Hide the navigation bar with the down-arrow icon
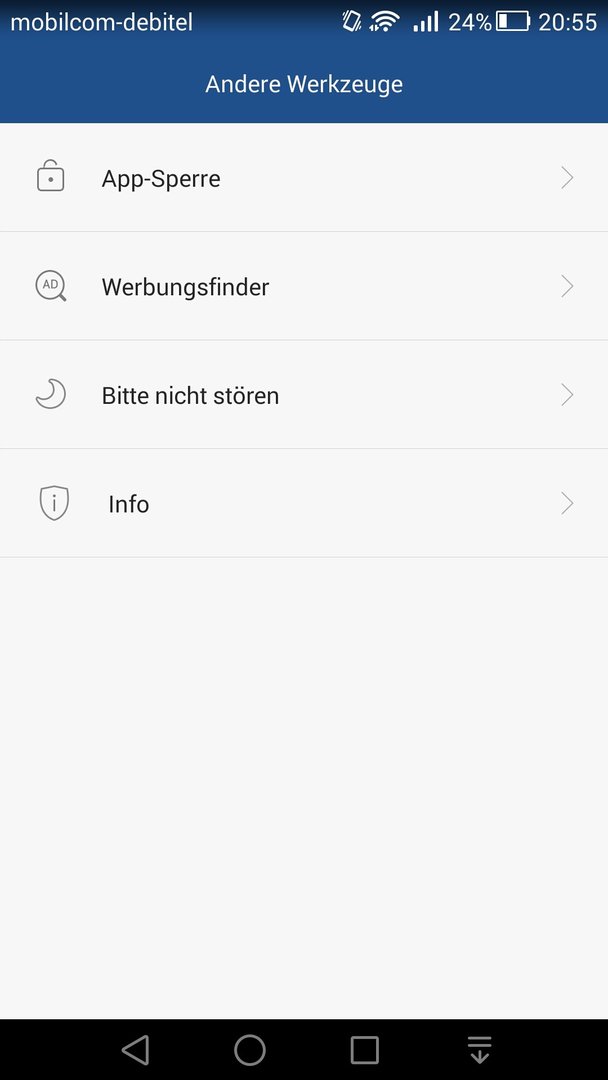 click(479, 1050)
